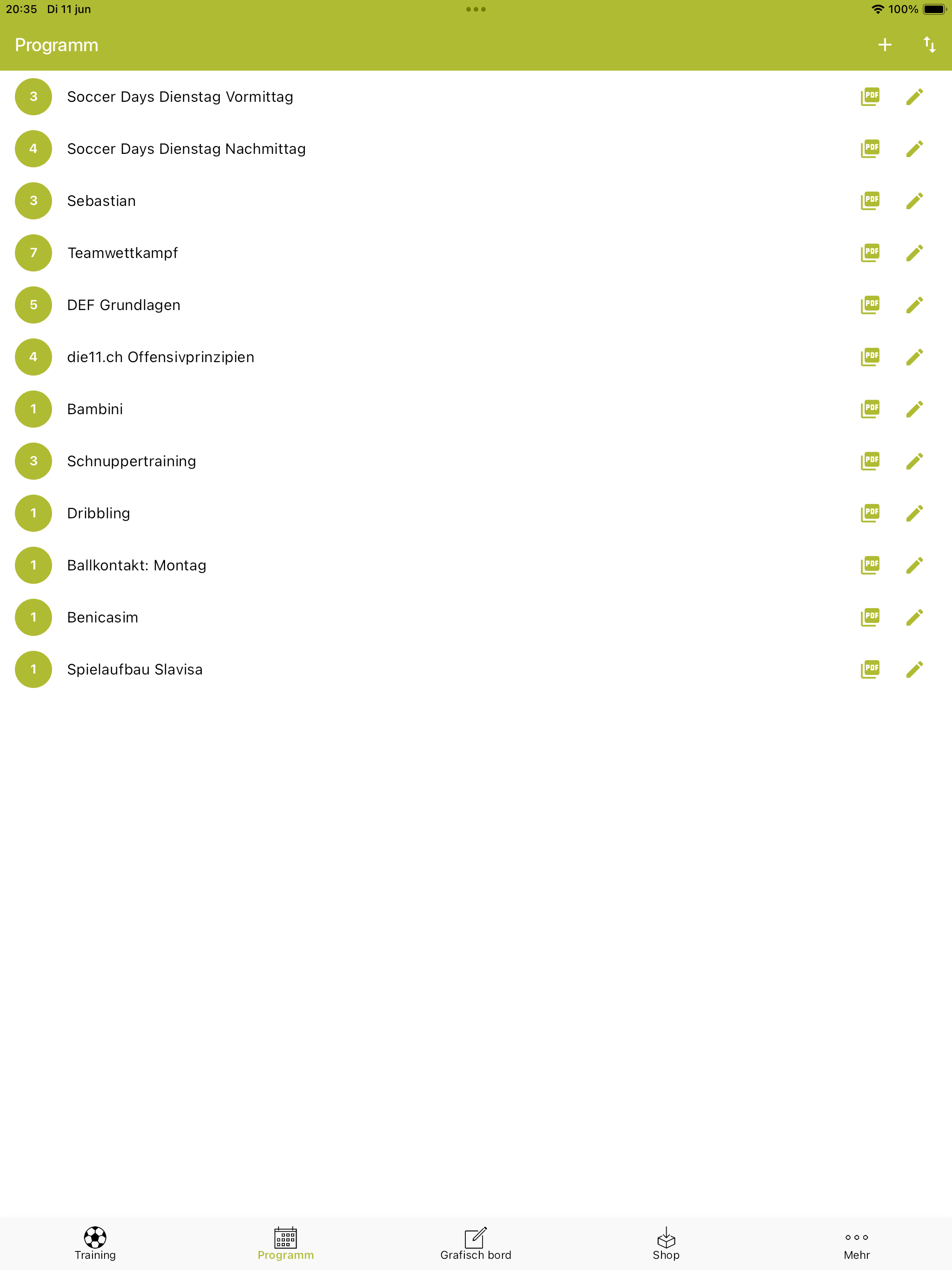952x1270 pixels.
Task: Create a new program with plus button
Action: click(885, 44)
